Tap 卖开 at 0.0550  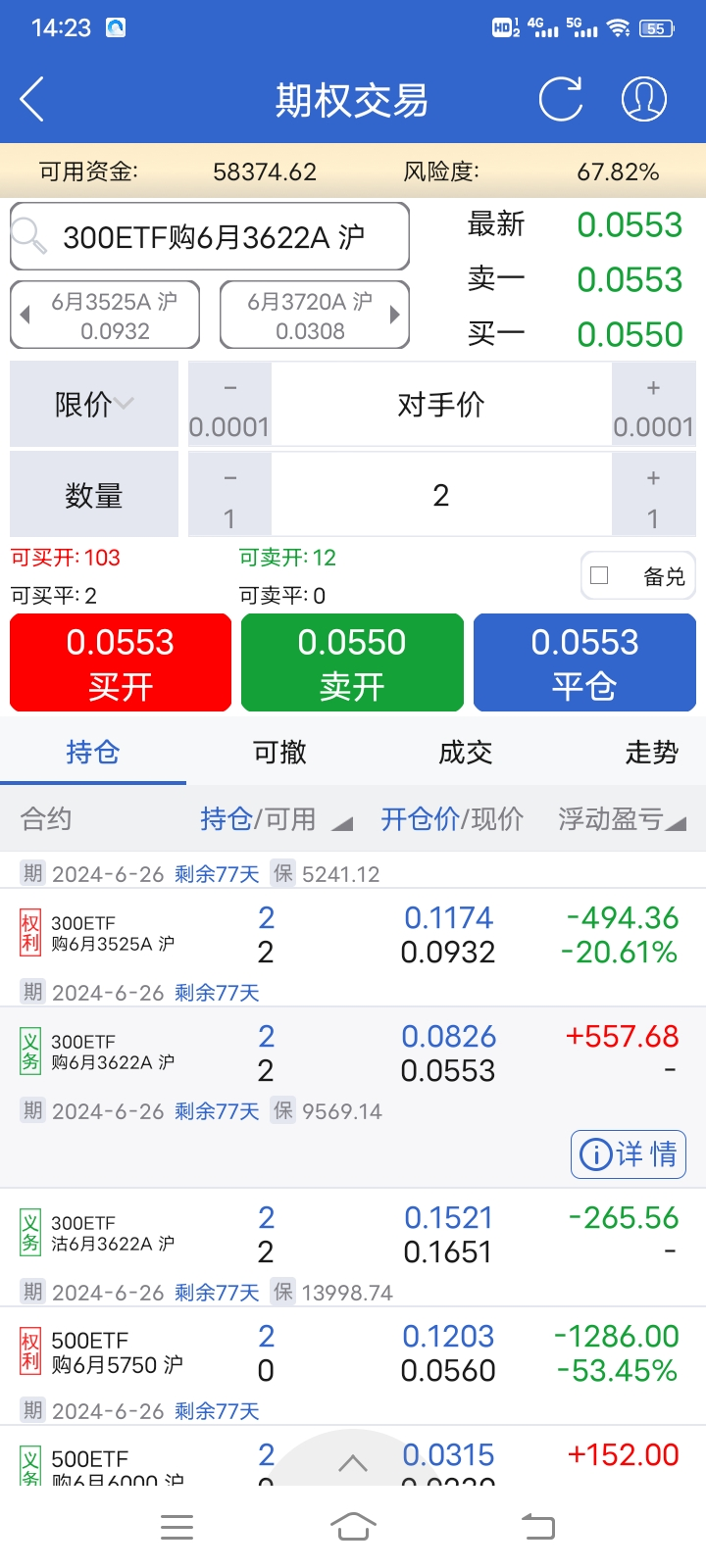[x=352, y=663]
